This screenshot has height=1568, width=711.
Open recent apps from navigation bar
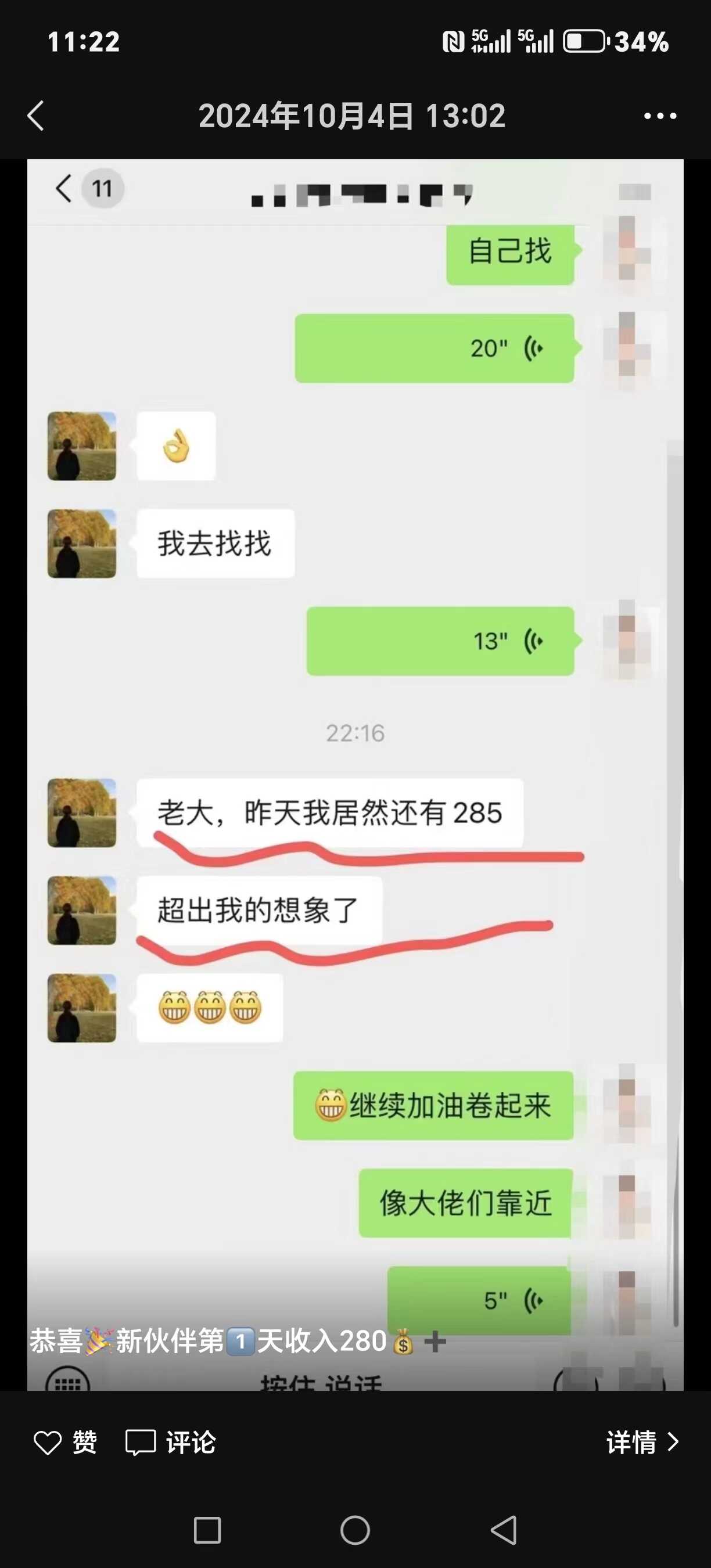pyautogui.click(x=207, y=1530)
